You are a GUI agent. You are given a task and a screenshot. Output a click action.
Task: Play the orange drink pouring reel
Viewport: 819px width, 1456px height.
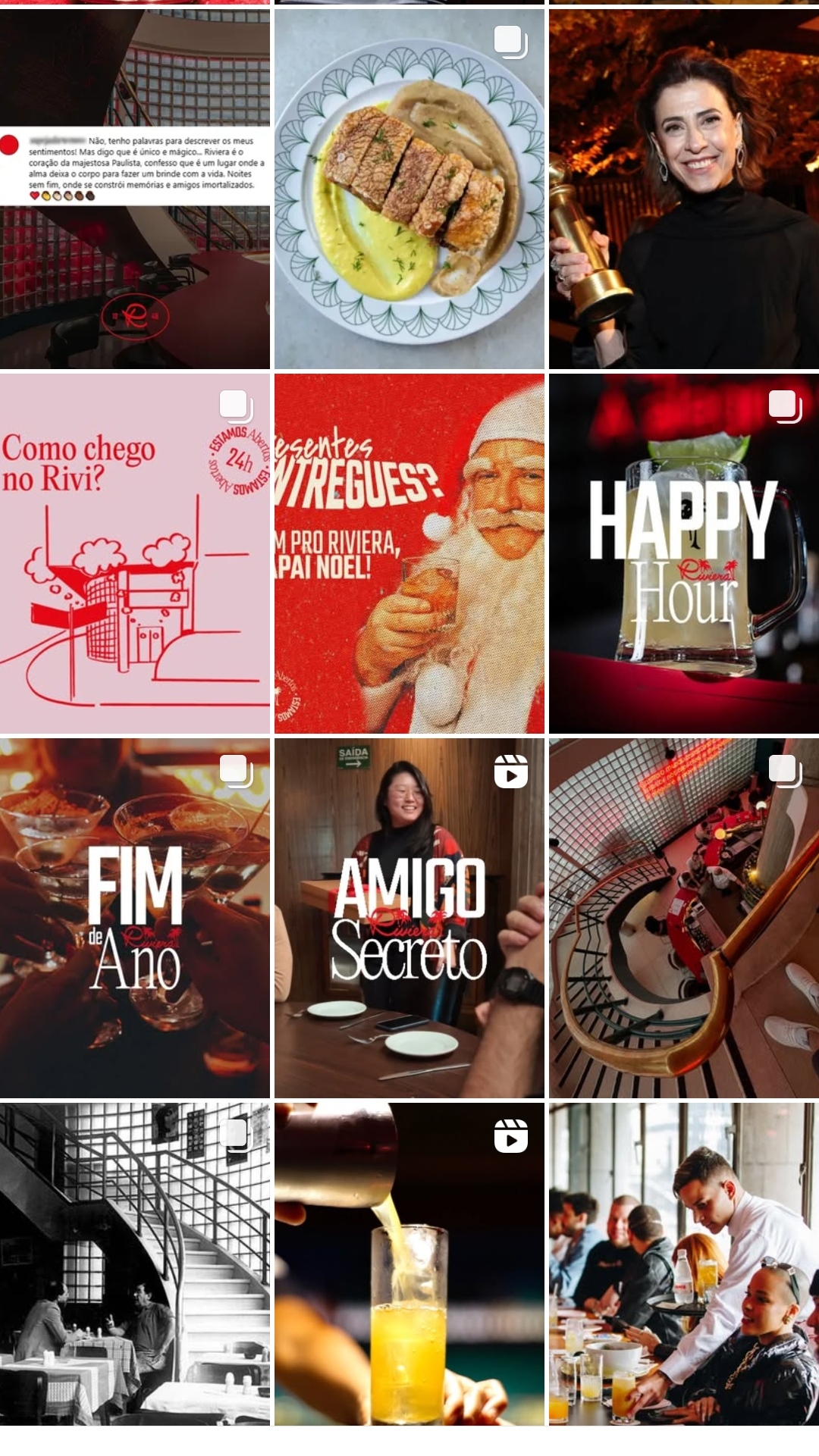(x=409, y=1264)
